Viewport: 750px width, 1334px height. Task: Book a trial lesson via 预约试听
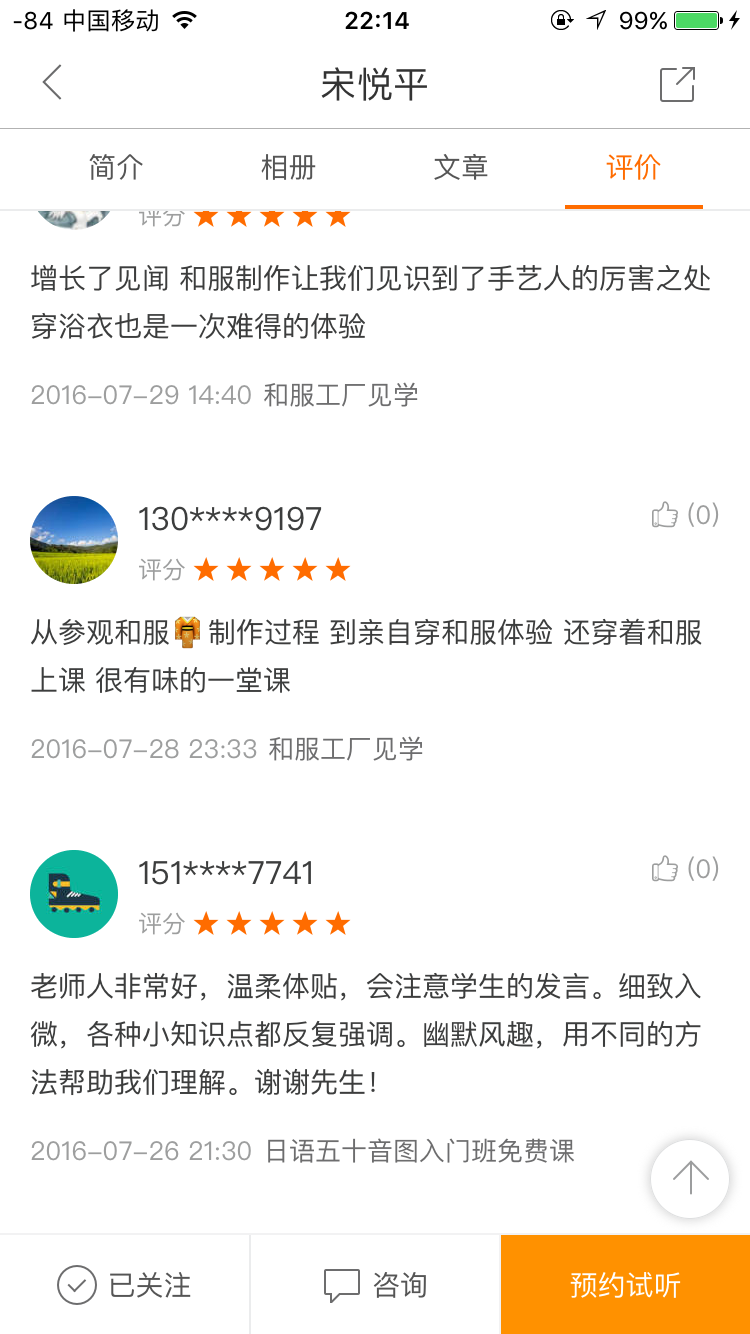coord(625,1285)
